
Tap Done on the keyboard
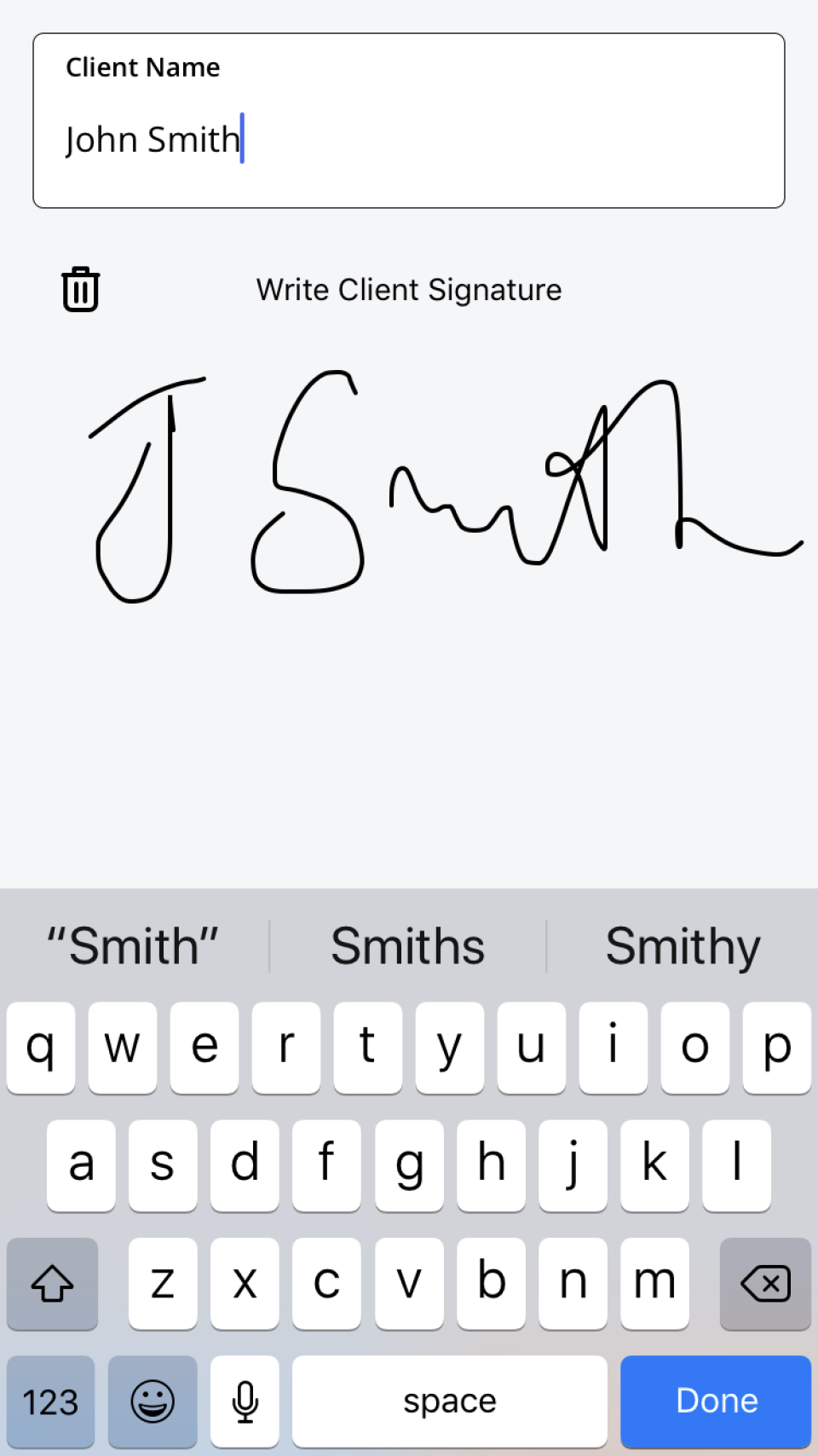(716, 1401)
